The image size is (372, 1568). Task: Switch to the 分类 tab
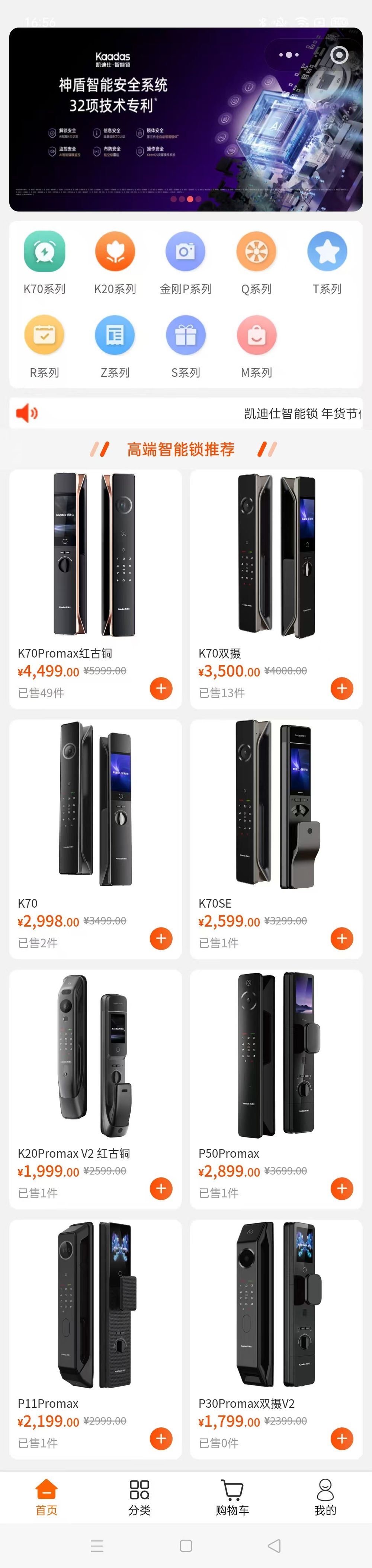[x=139, y=1497]
